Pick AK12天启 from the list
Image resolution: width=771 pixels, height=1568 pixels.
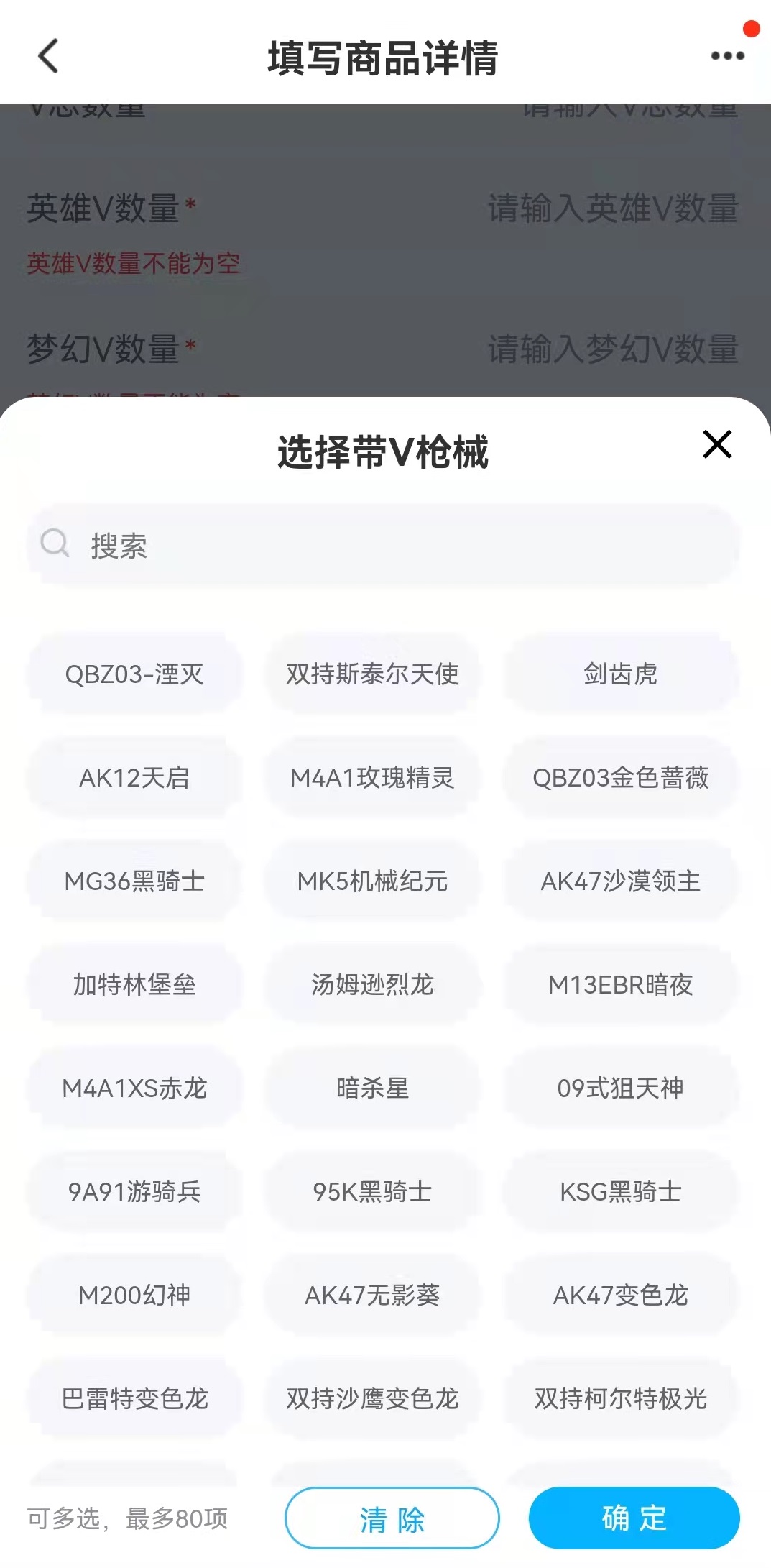pyautogui.click(x=134, y=777)
